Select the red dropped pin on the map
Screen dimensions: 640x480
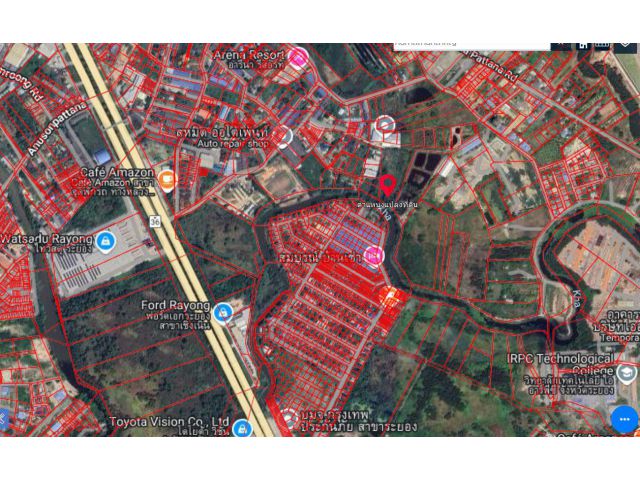tap(388, 186)
